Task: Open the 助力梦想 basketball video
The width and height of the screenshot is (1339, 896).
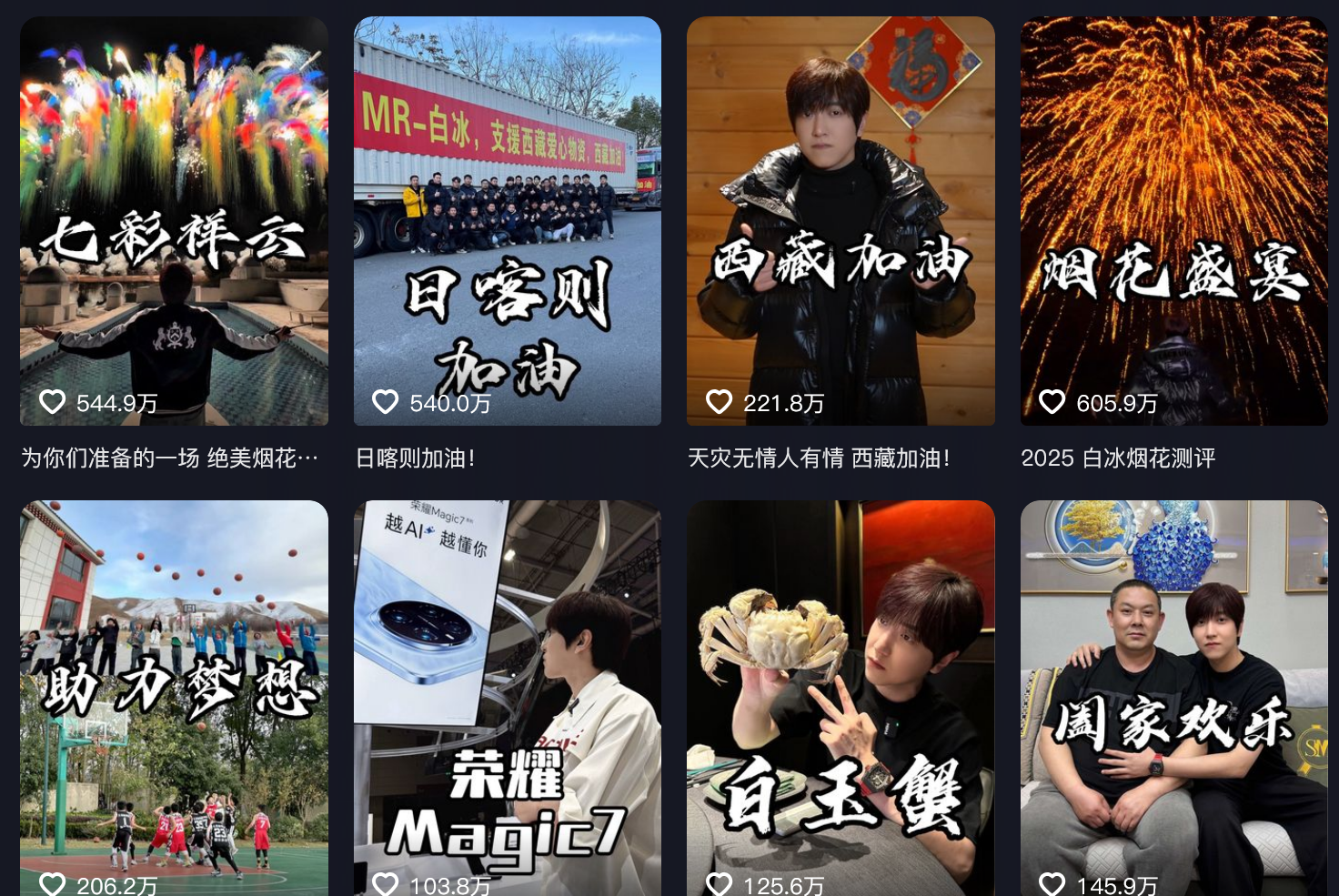Action: 174,698
